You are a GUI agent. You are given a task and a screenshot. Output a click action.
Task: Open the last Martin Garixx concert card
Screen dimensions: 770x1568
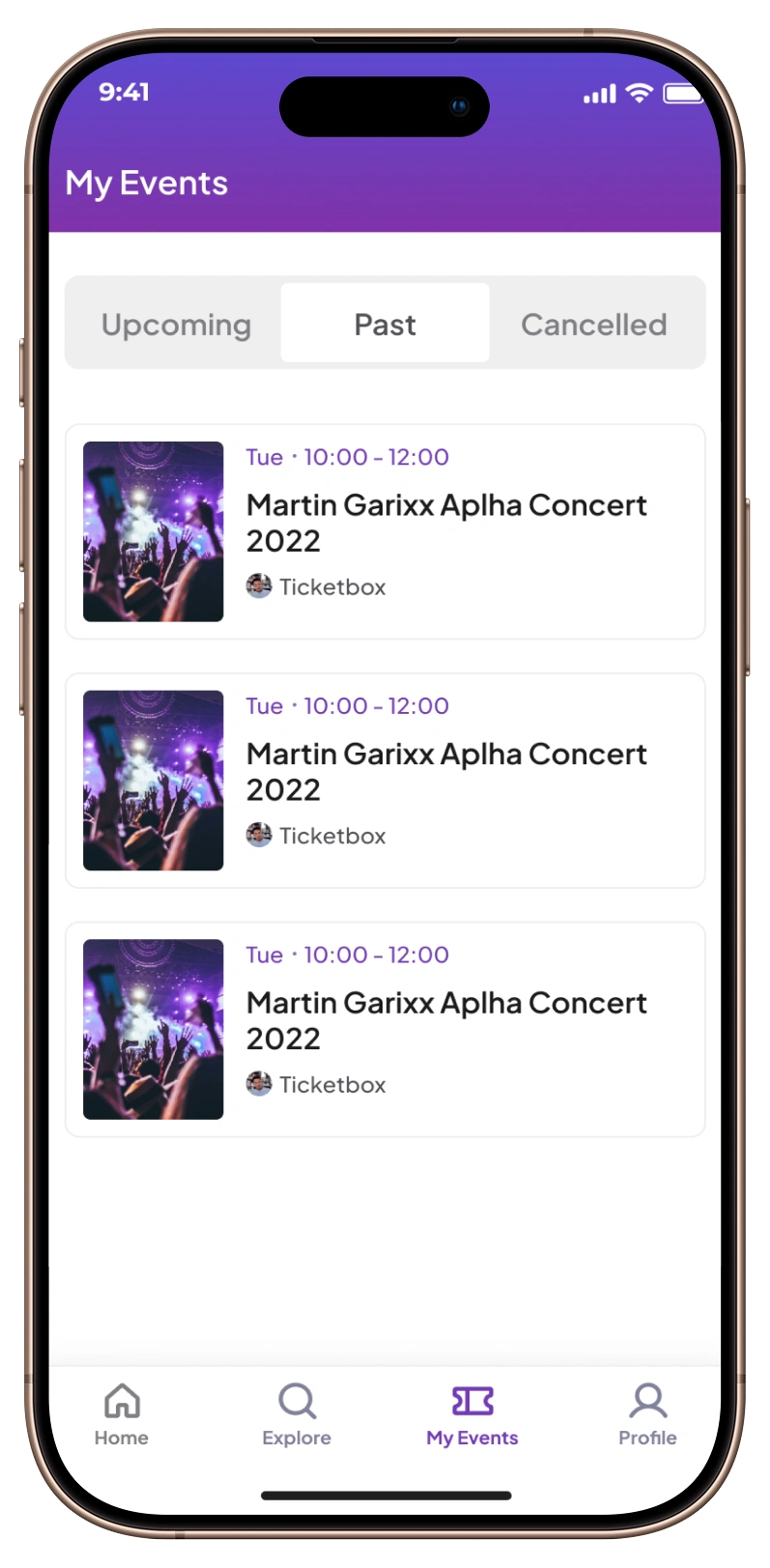(385, 1030)
